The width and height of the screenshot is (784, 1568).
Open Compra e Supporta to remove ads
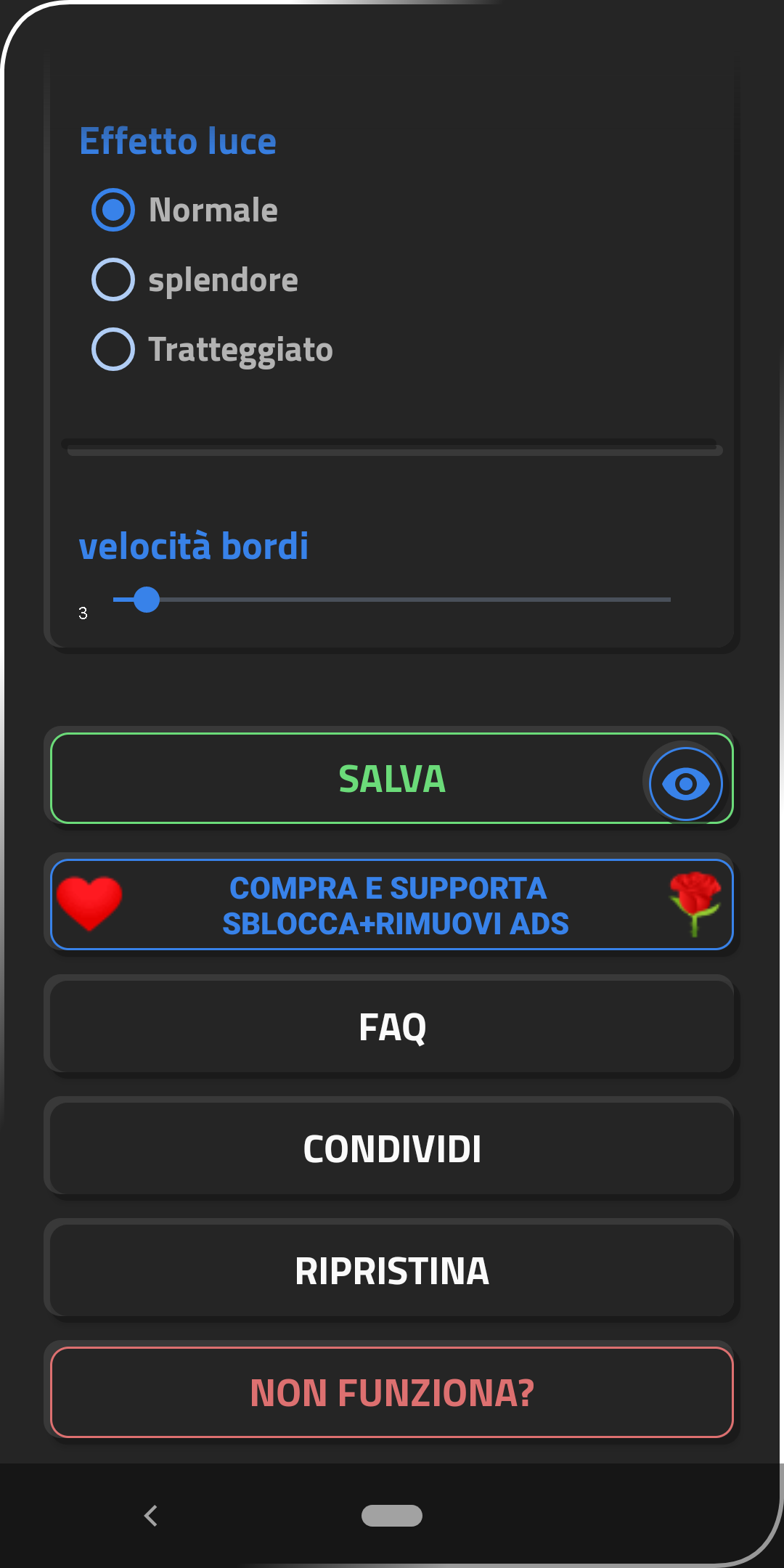[392, 905]
